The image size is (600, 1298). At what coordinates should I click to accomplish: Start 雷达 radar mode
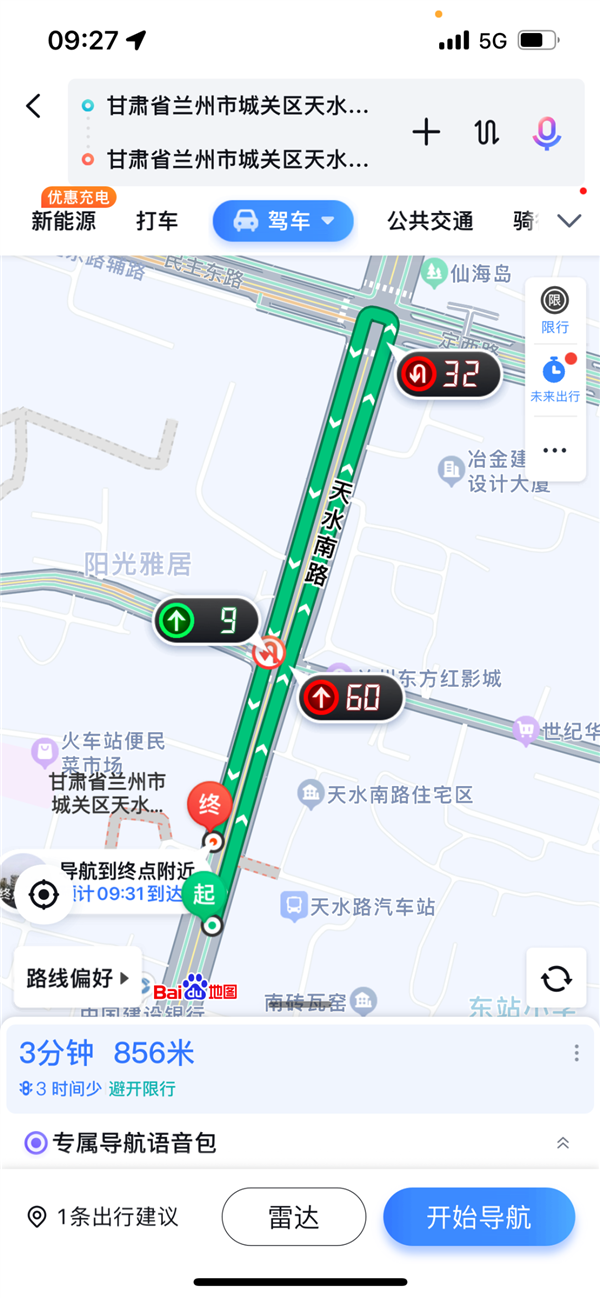point(294,1217)
